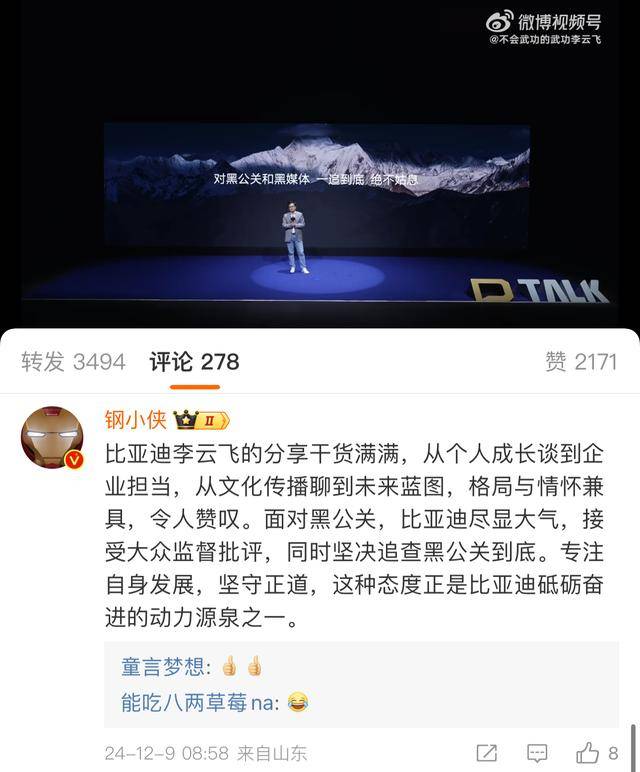Tap the username 钢小侠
The image size is (640, 772).
click(x=136, y=420)
